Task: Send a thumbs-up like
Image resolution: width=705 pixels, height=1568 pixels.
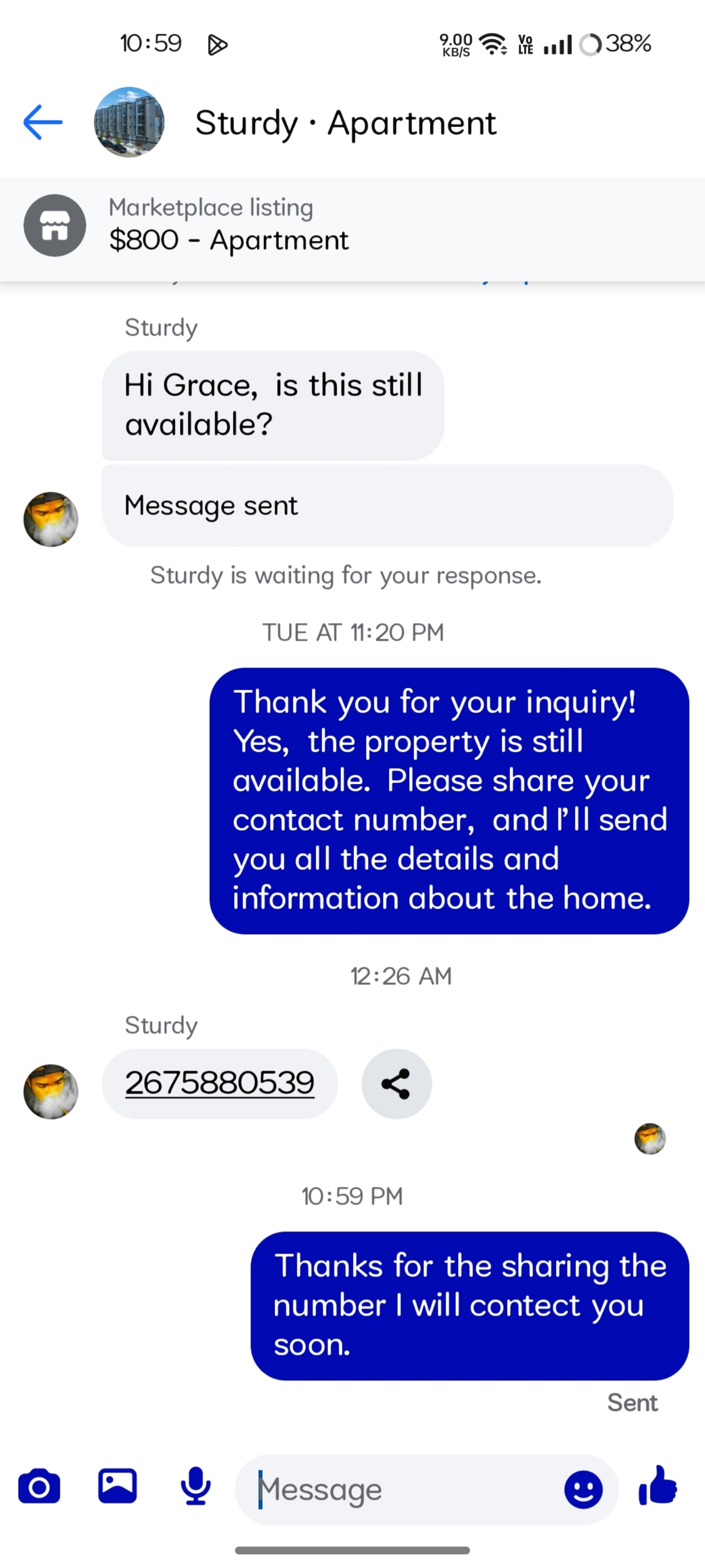Action: click(657, 1486)
